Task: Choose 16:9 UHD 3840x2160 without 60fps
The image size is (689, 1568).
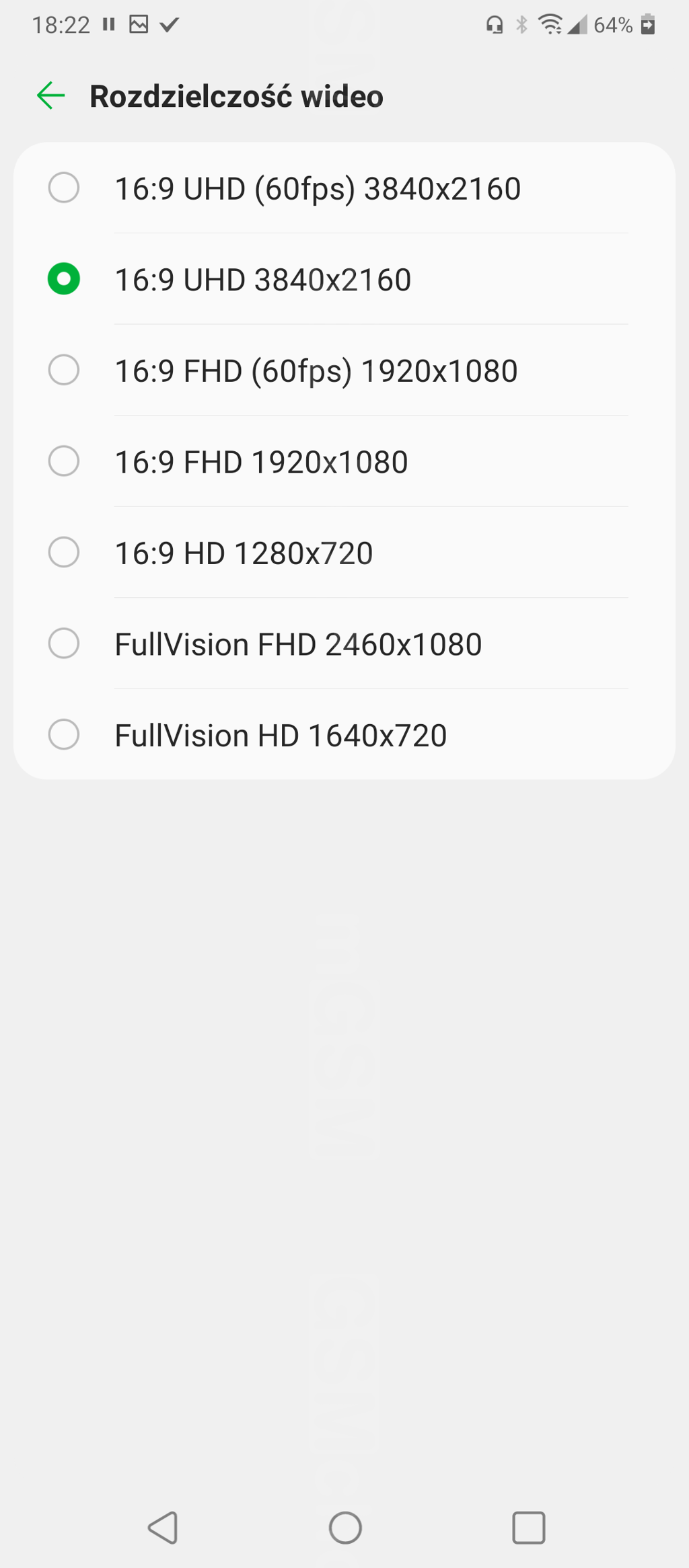Action: coord(344,279)
